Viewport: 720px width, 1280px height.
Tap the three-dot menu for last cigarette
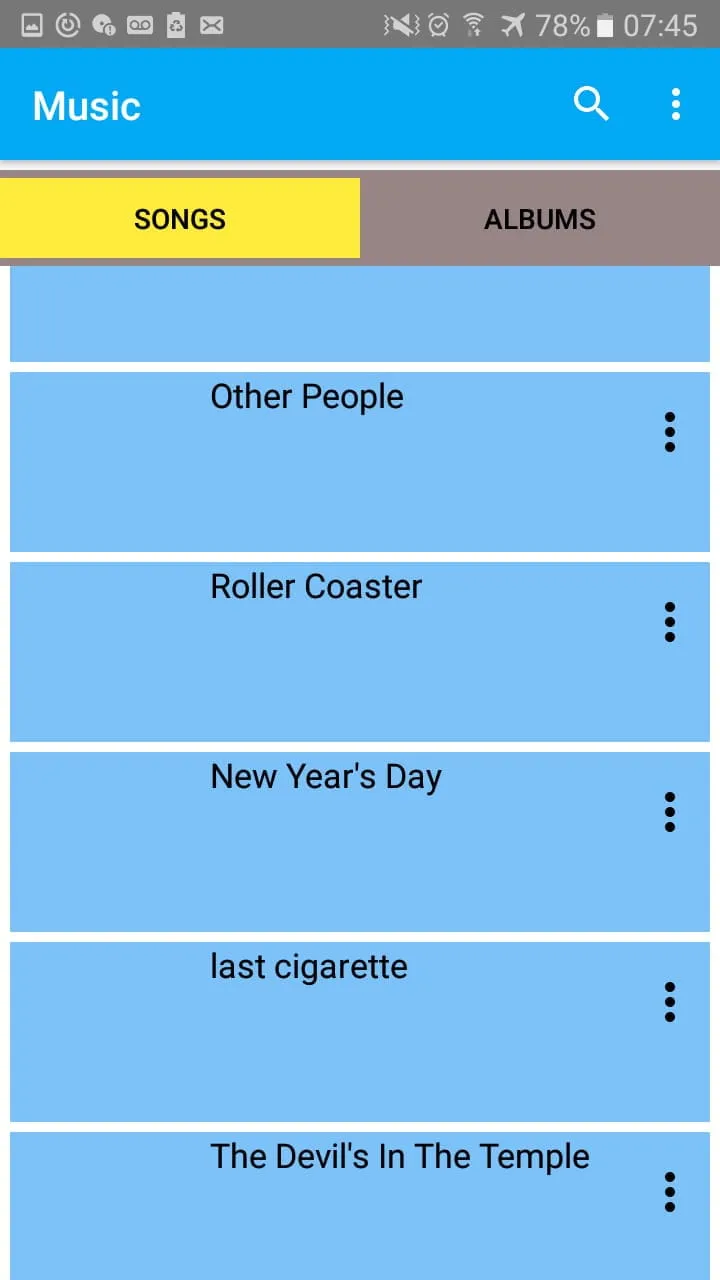point(670,1002)
